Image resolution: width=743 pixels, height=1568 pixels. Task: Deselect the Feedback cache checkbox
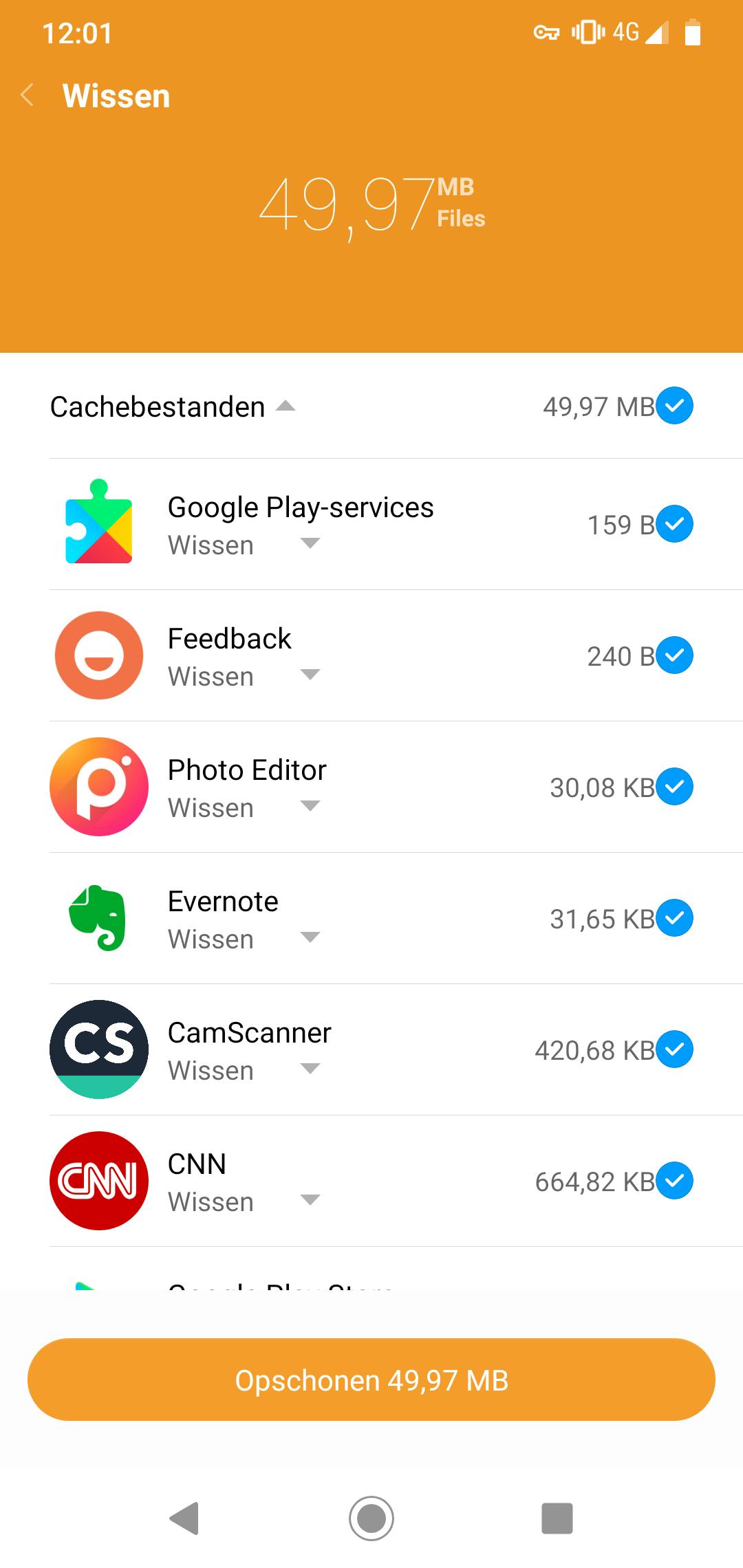(x=674, y=655)
